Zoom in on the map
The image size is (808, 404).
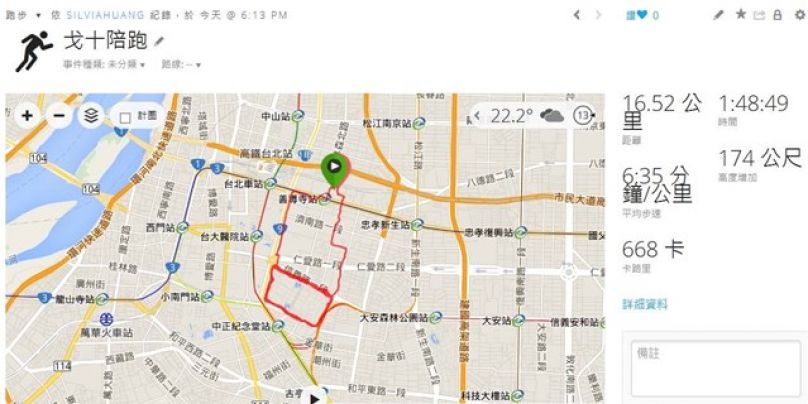26,116
